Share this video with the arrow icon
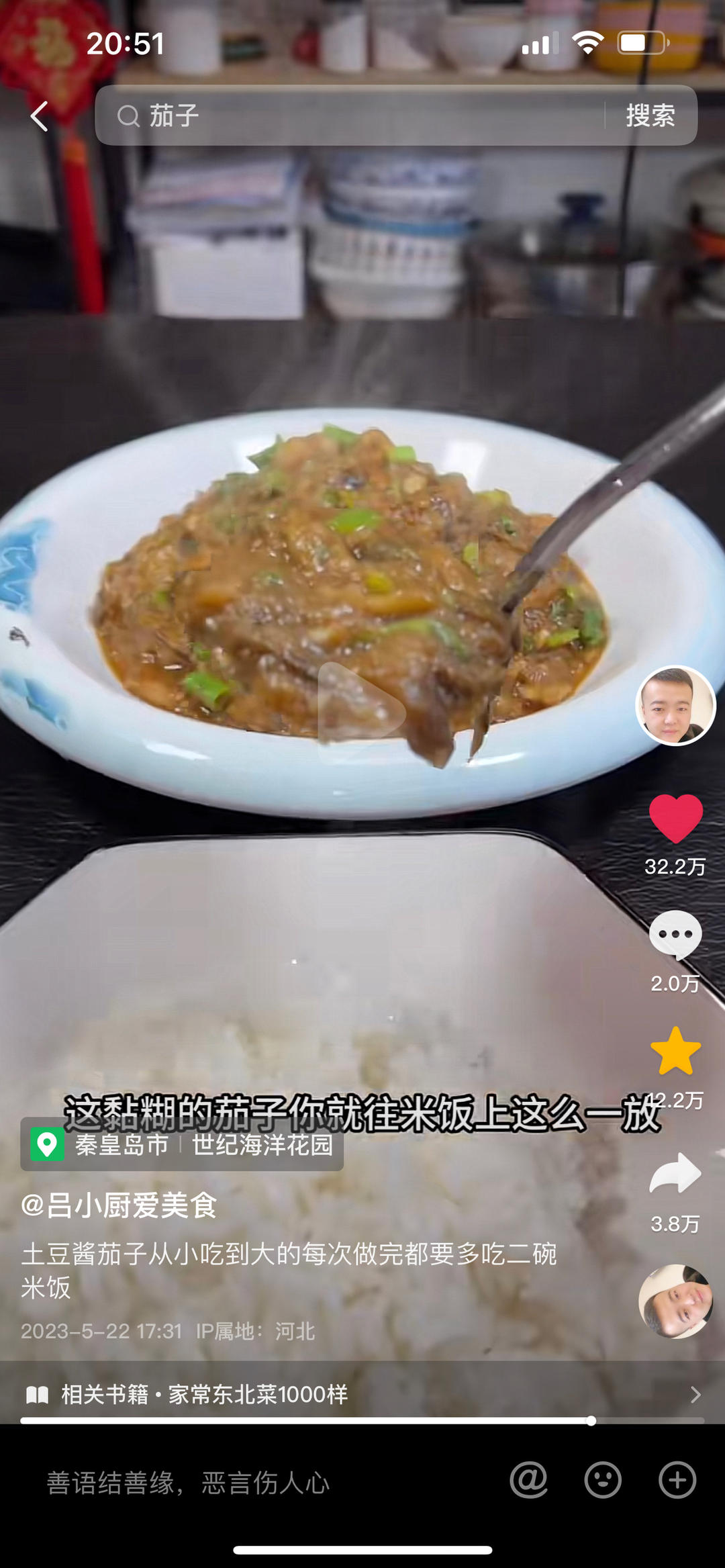 click(675, 1174)
